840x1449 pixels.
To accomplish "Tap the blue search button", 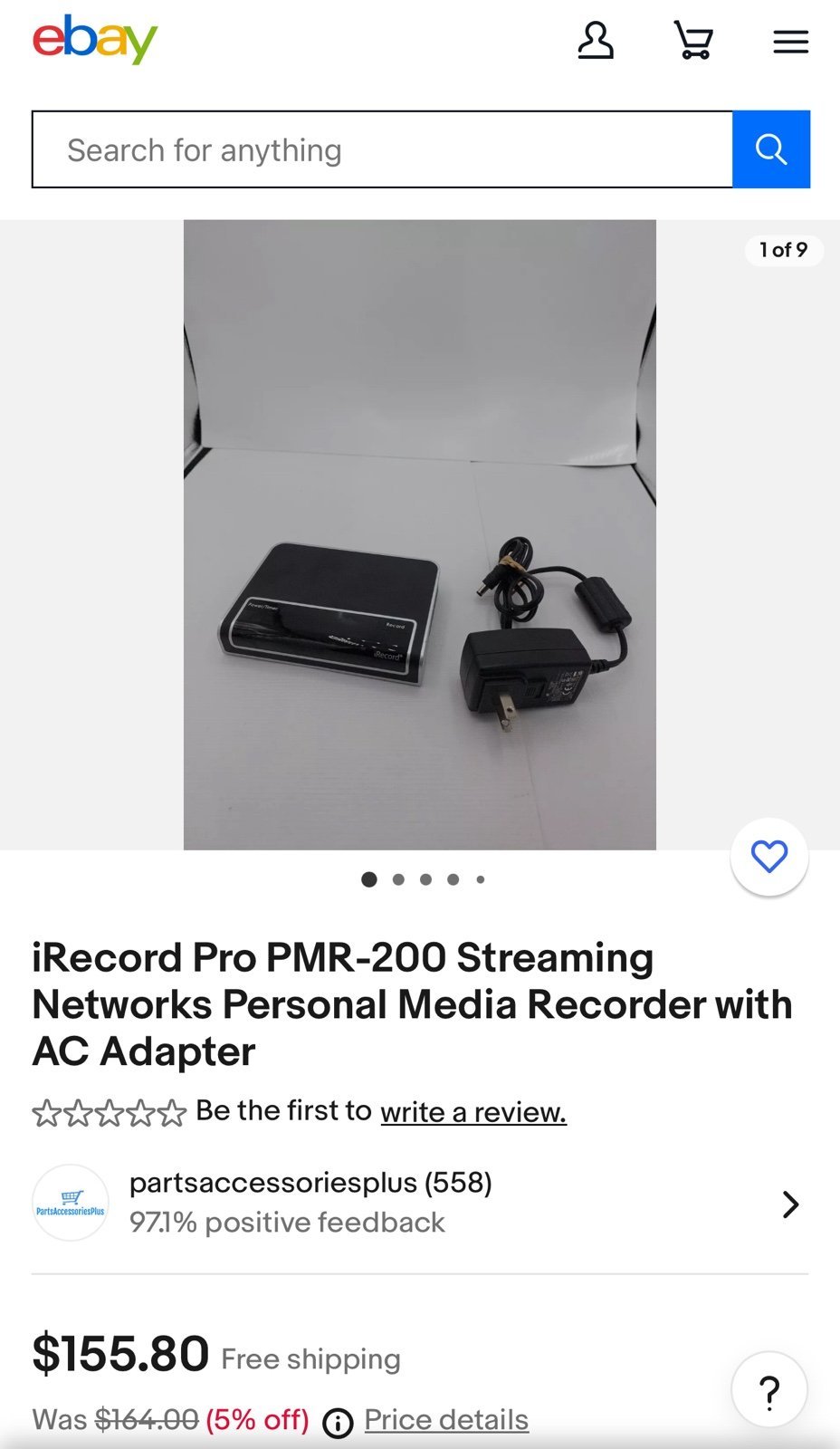I will [x=771, y=149].
